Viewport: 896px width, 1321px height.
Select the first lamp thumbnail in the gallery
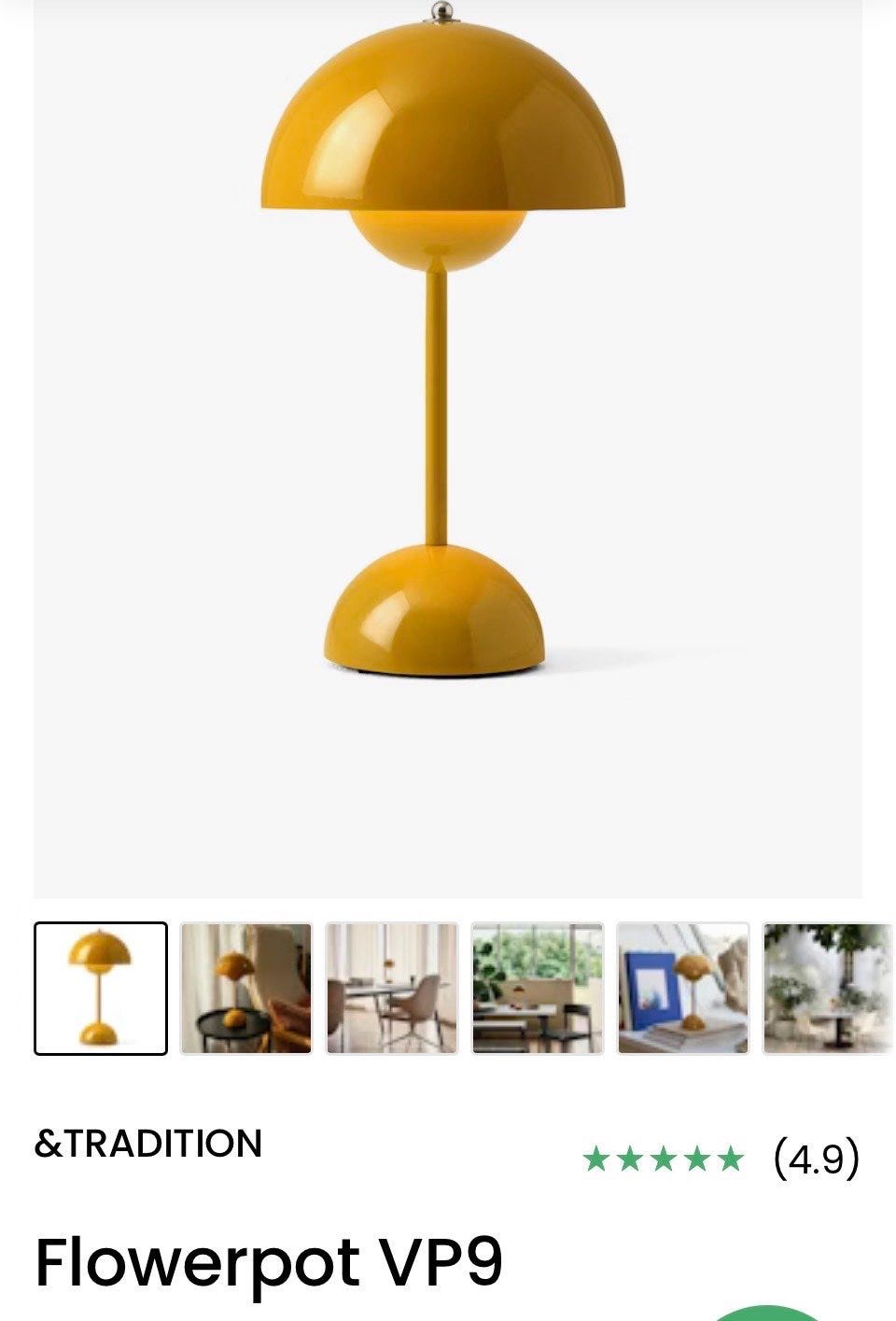[99, 988]
